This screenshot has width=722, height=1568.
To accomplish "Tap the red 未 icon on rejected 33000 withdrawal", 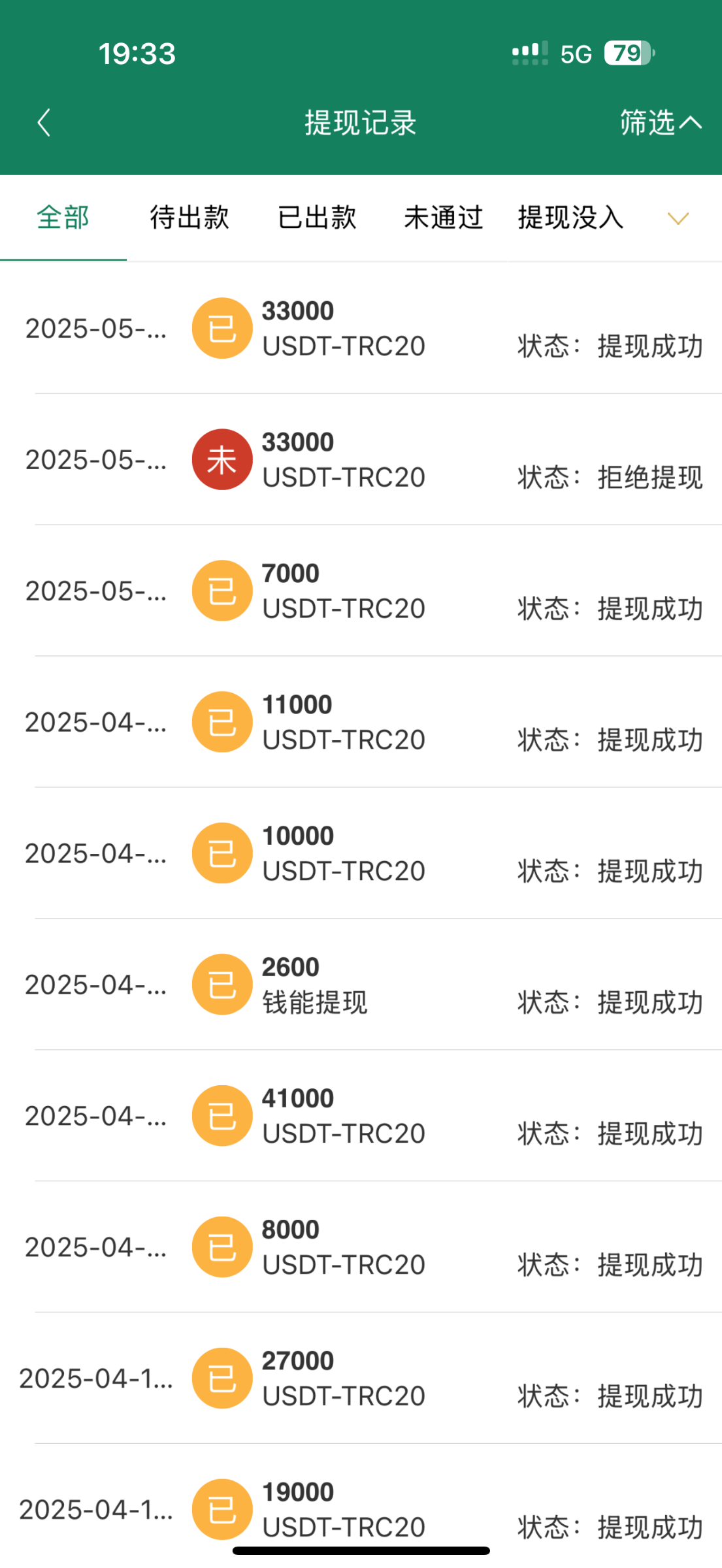I will [x=222, y=459].
